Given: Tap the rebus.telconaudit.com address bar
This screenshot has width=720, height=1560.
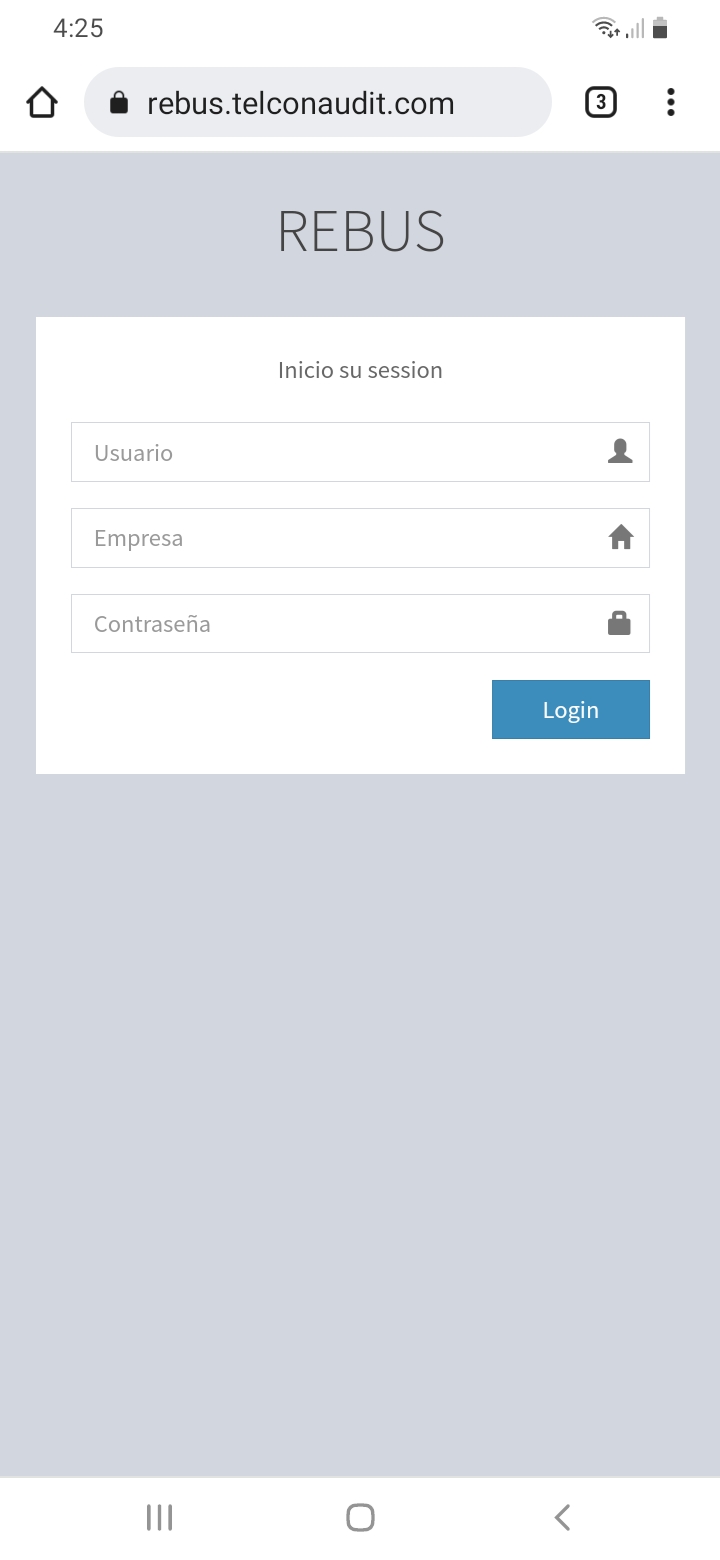Looking at the screenshot, I should tap(318, 102).
